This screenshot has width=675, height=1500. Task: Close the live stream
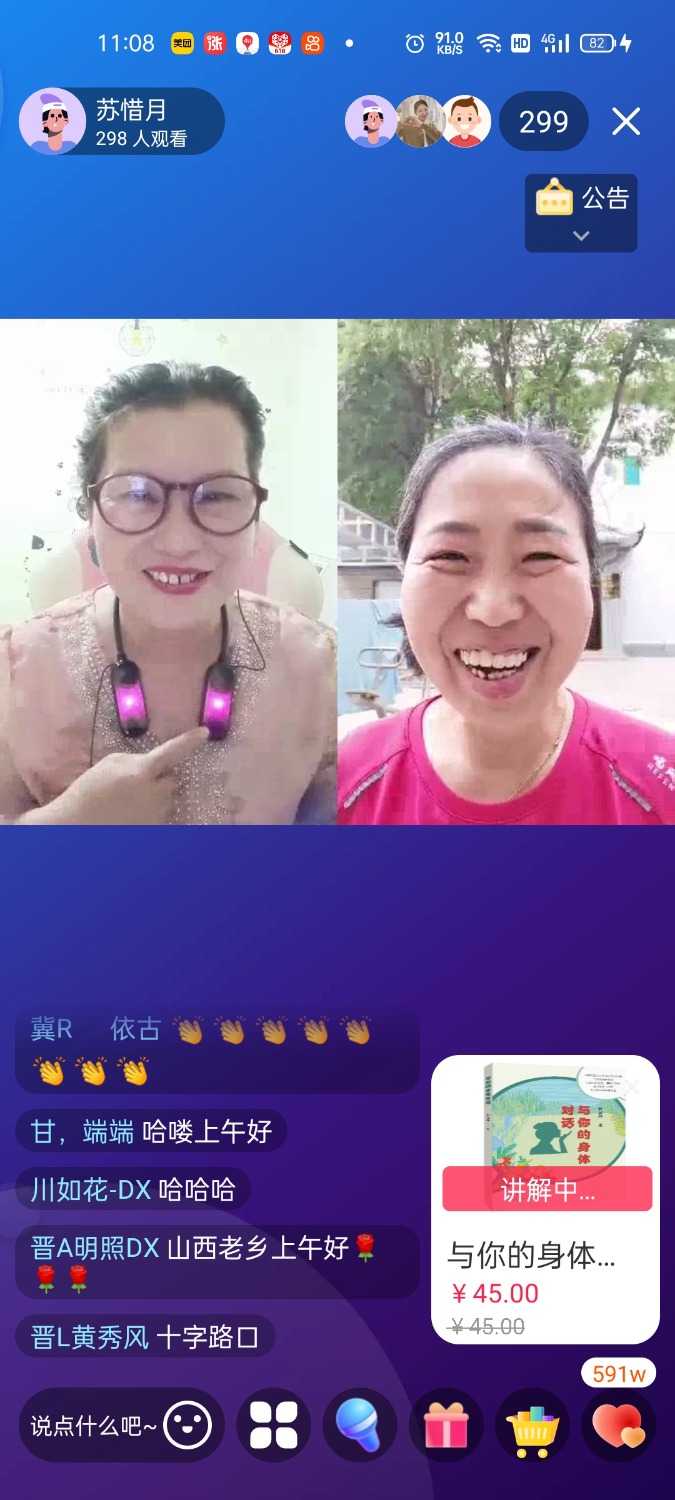pyautogui.click(x=626, y=122)
